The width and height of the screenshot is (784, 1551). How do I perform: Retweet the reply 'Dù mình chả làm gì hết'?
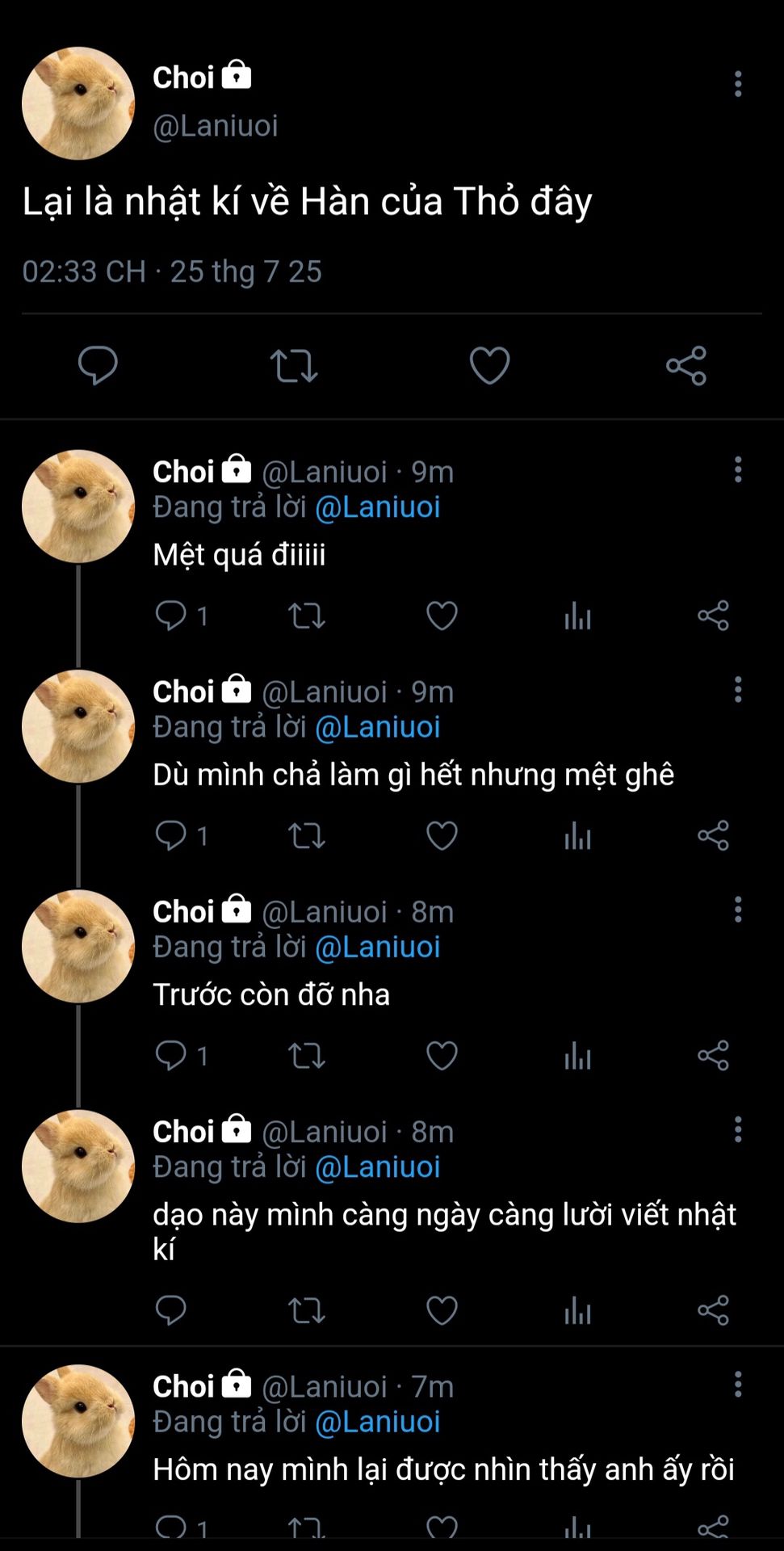[x=307, y=836]
